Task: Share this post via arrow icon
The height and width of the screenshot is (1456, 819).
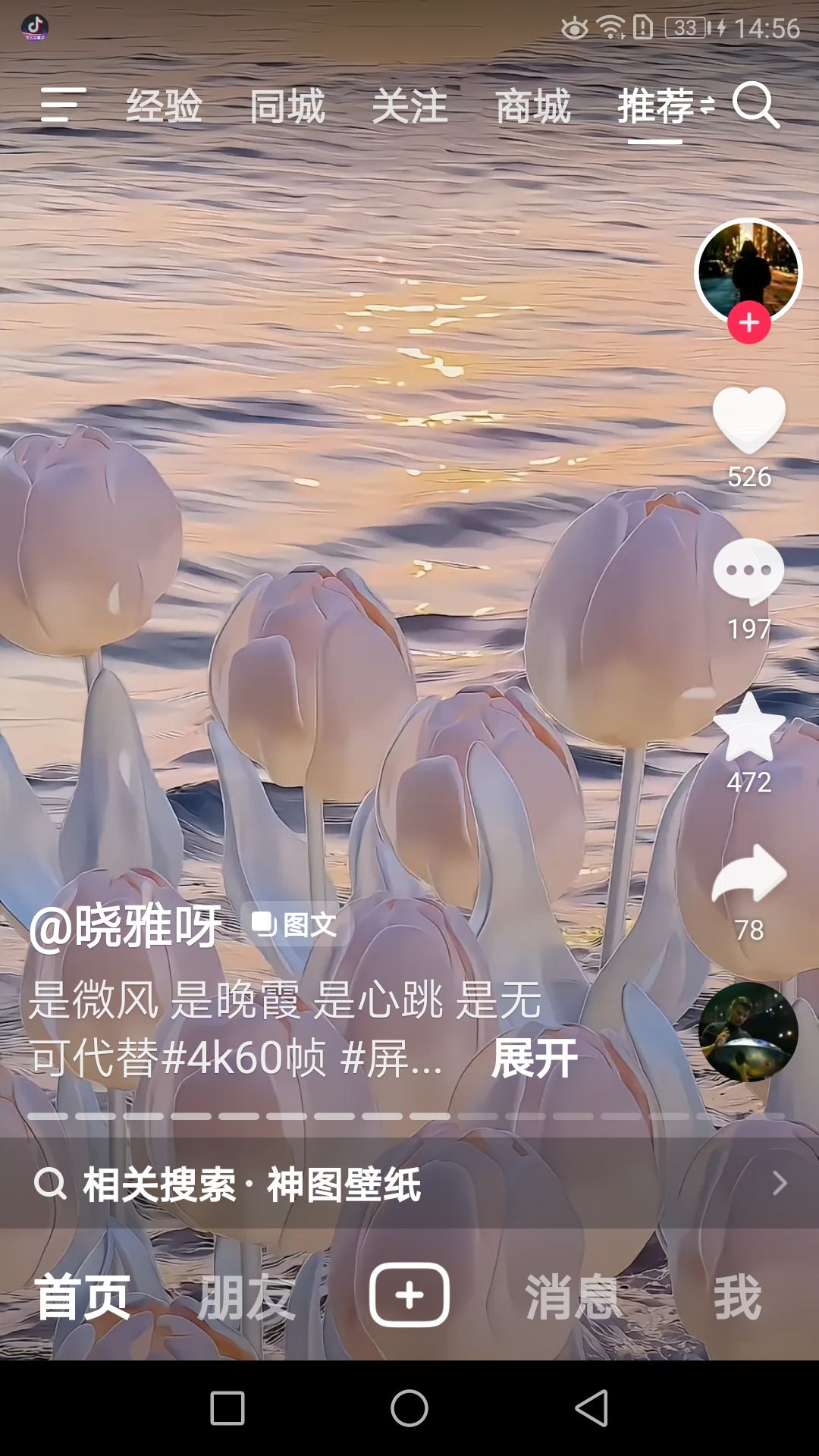Action: point(749,874)
